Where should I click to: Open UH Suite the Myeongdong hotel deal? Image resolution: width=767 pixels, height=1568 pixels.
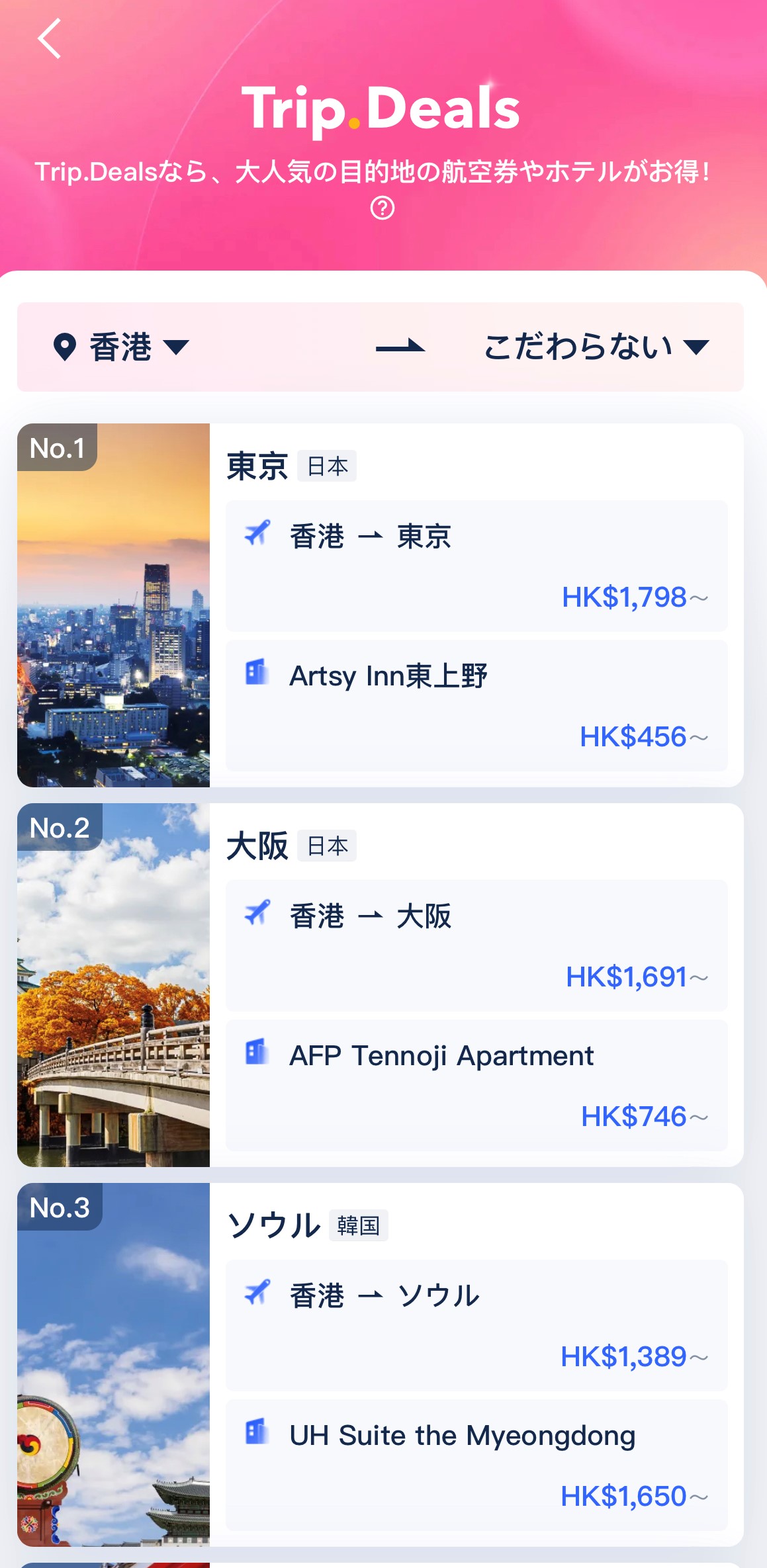tap(476, 1465)
